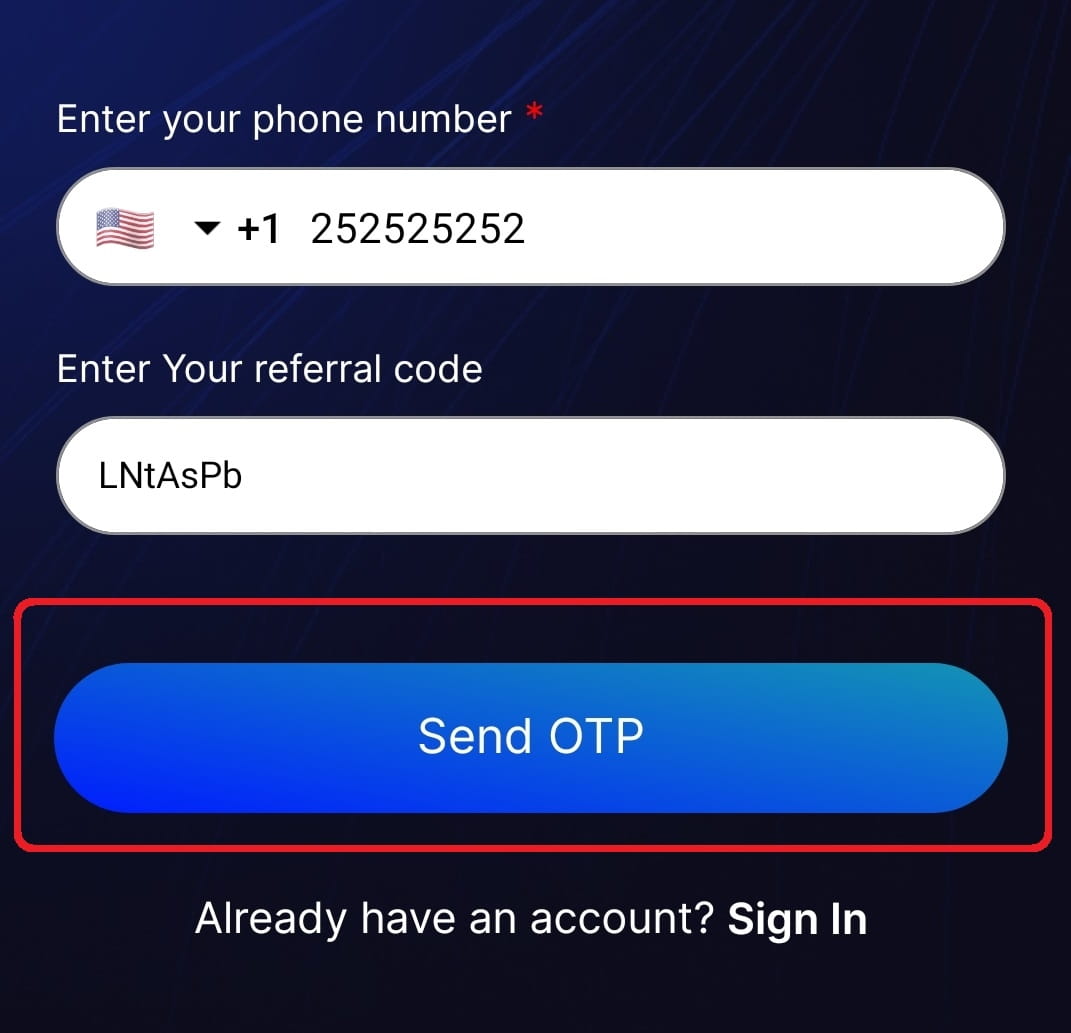Open the country code dropdown with US flag
This screenshot has height=1033, width=1071.
tap(160, 229)
